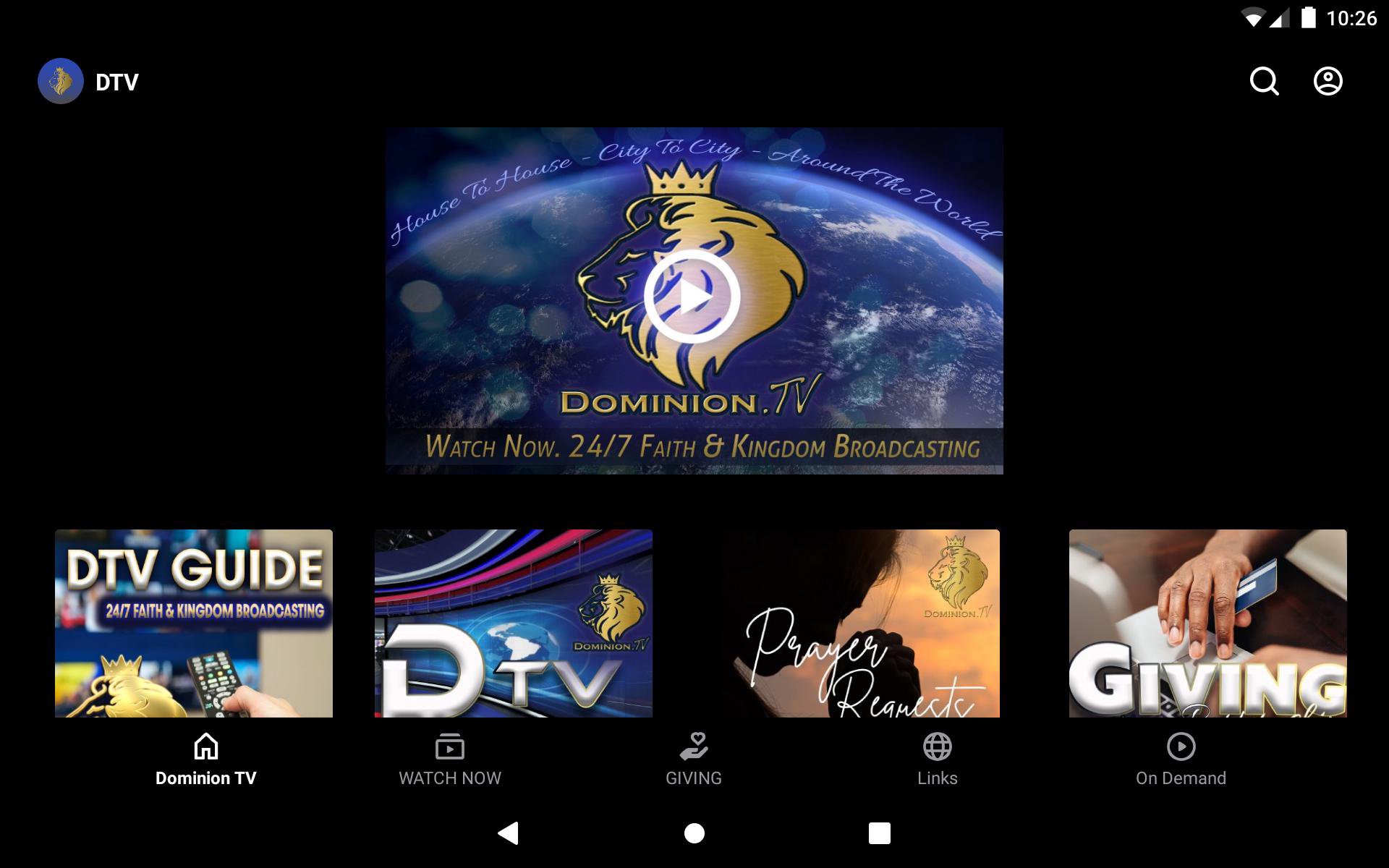The width and height of the screenshot is (1389, 868).
Task: Switch to the Links tab
Action: point(937,759)
